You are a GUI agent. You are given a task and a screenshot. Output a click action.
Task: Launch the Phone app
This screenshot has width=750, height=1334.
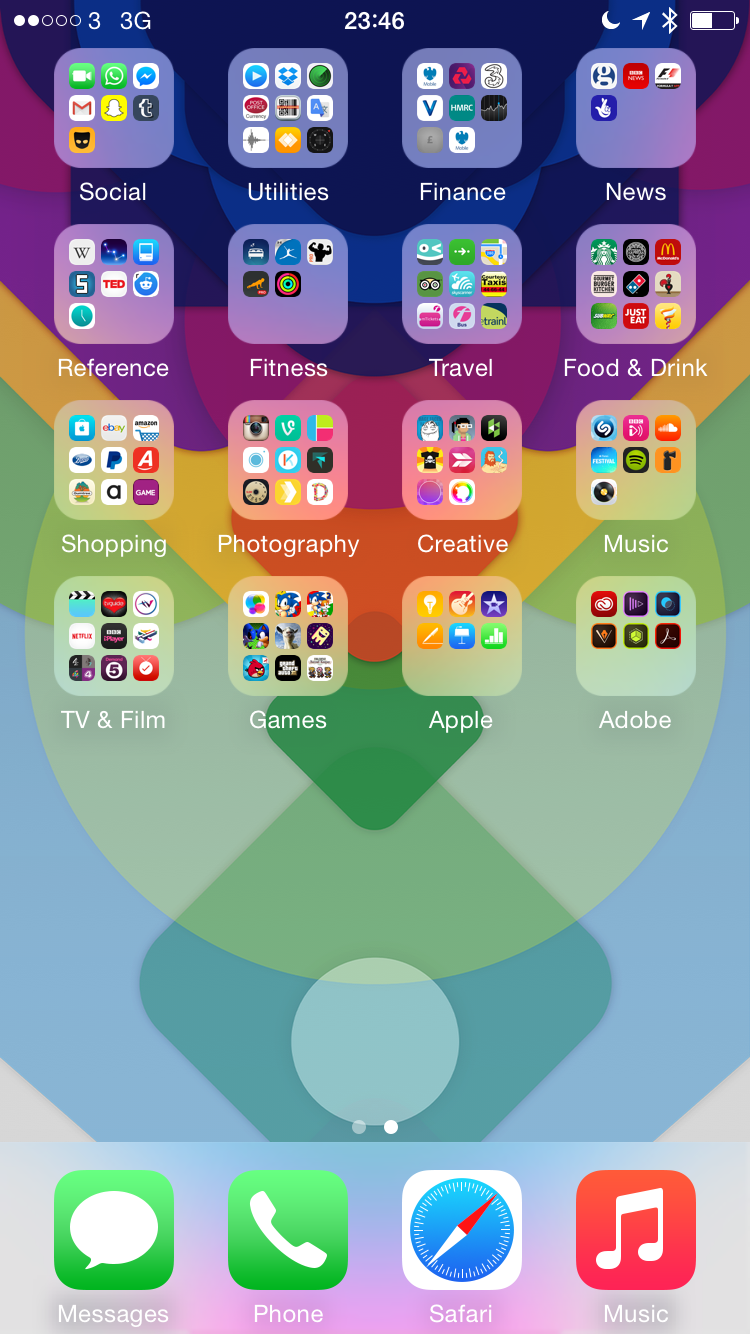[x=288, y=1230]
